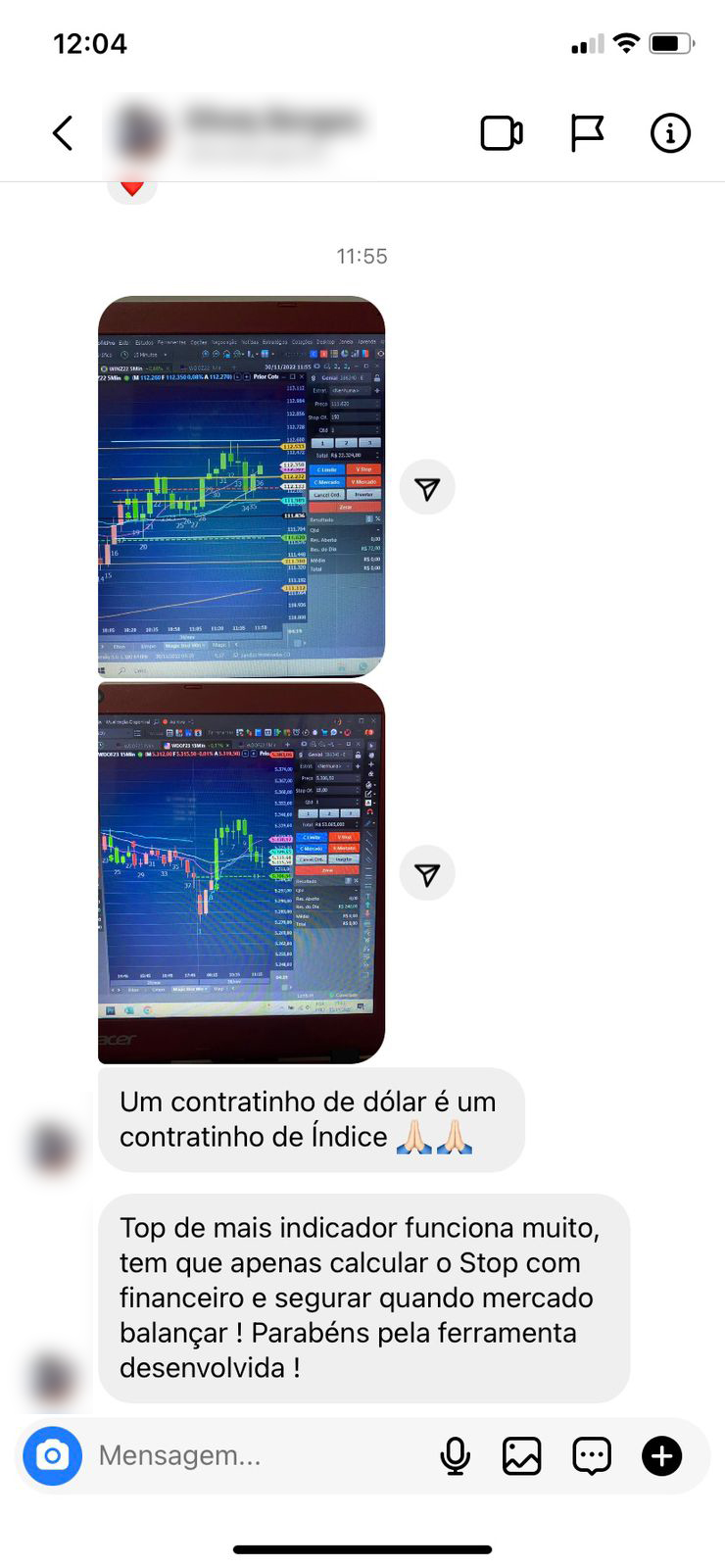Screen dimensions: 725x1568
Task: Forward the first chart photo
Action: (x=427, y=488)
